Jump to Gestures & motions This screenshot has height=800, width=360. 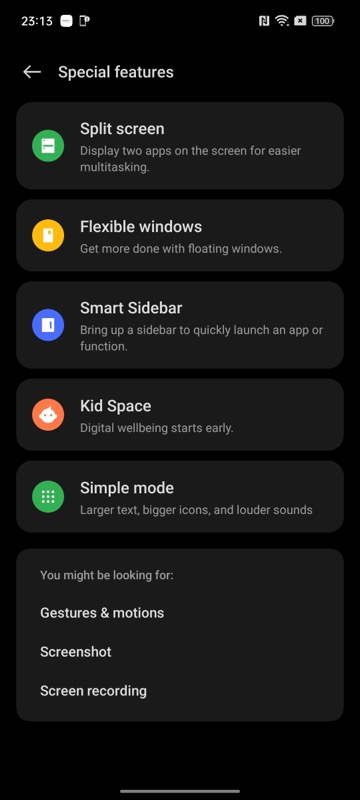(x=102, y=613)
